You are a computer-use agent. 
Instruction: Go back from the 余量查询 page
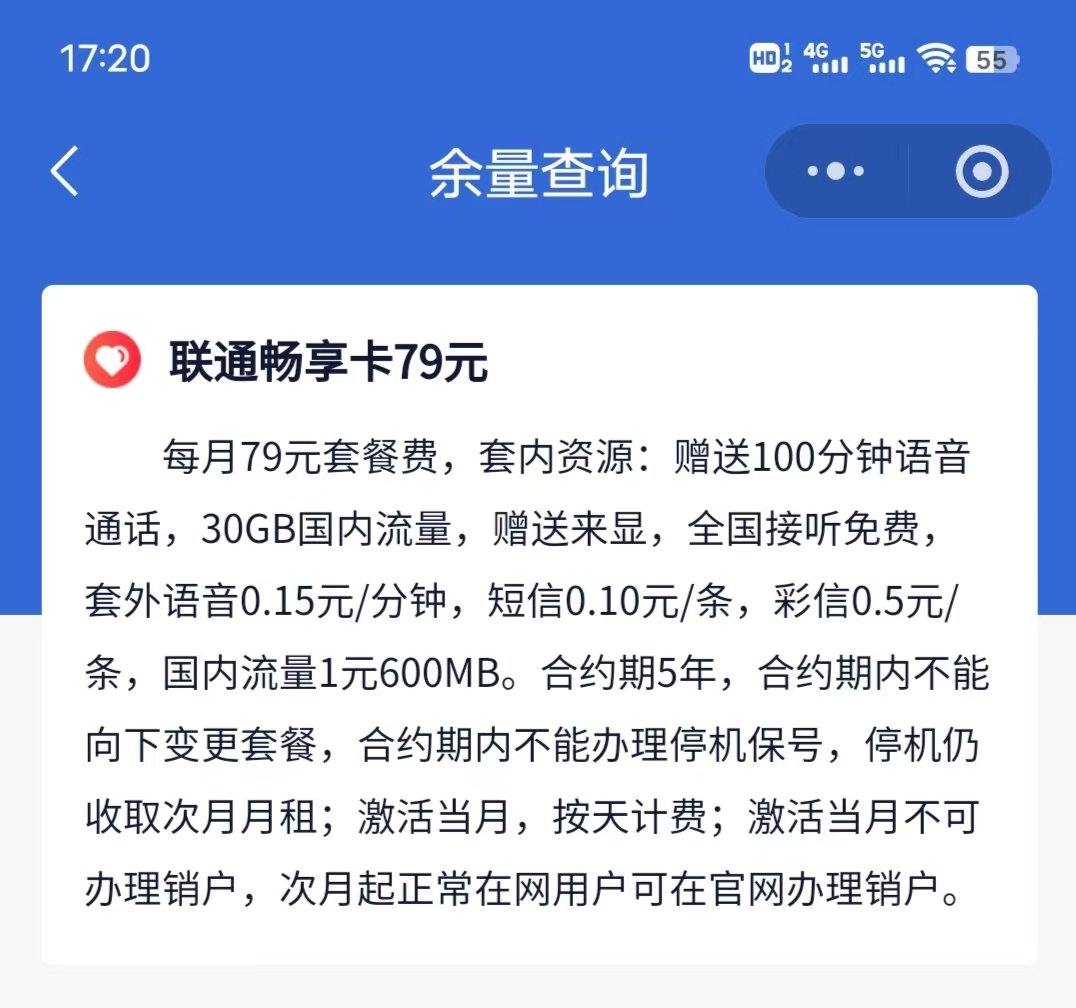click(x=65, y=171)
